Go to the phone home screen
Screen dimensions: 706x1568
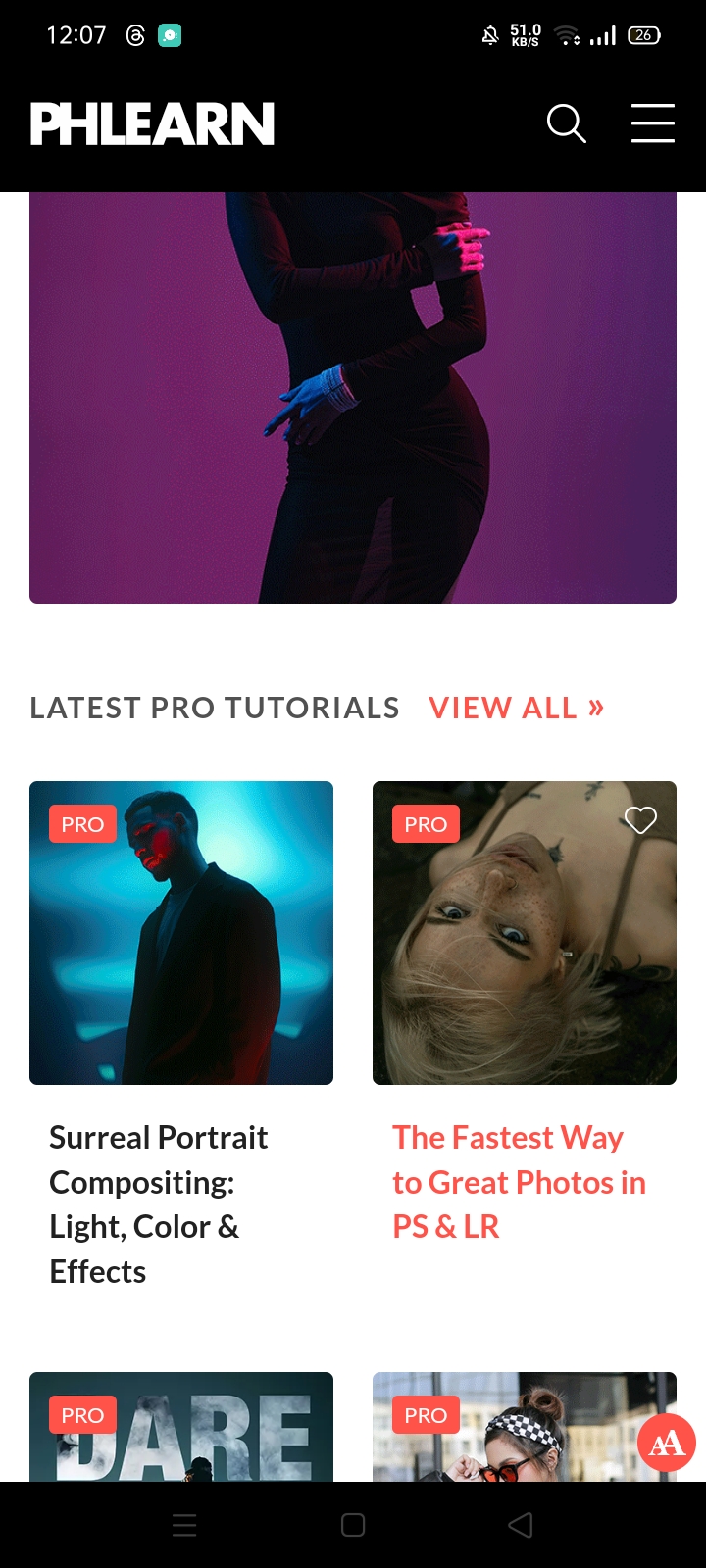point(353,1525)
